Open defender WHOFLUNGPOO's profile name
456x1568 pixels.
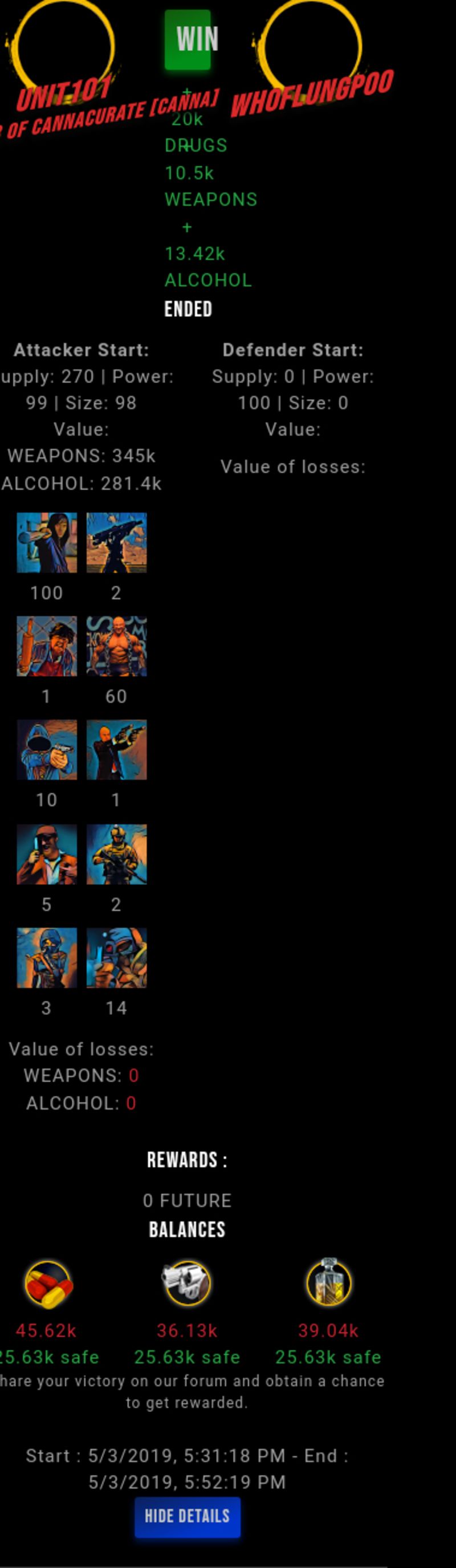click(x=312, y=93)
